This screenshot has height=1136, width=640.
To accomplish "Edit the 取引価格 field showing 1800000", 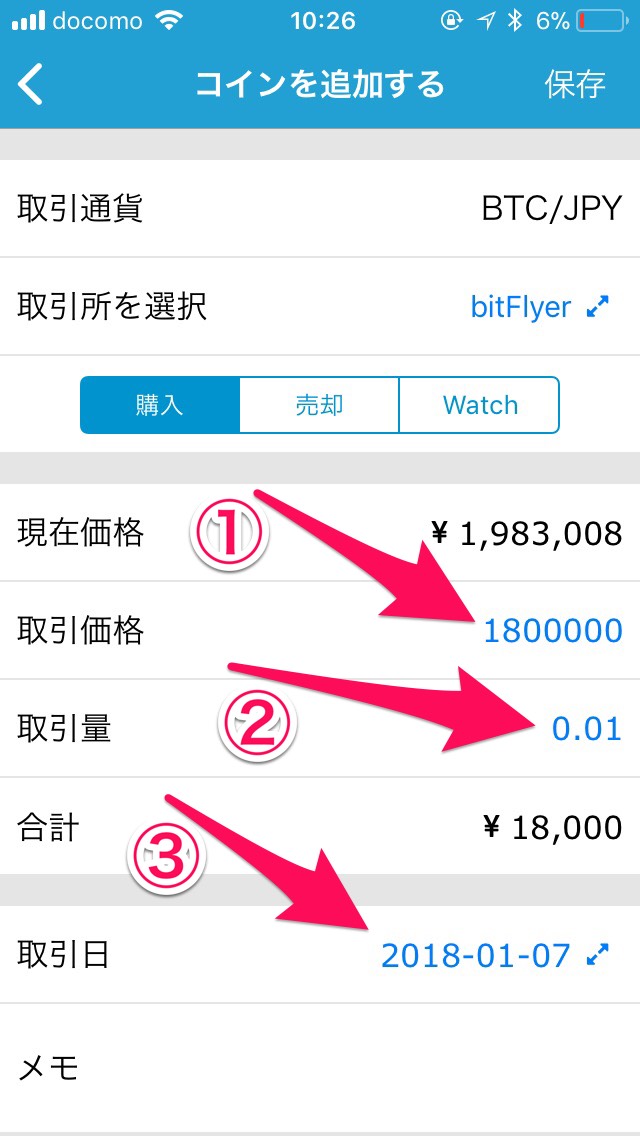I will pos(320,630).
